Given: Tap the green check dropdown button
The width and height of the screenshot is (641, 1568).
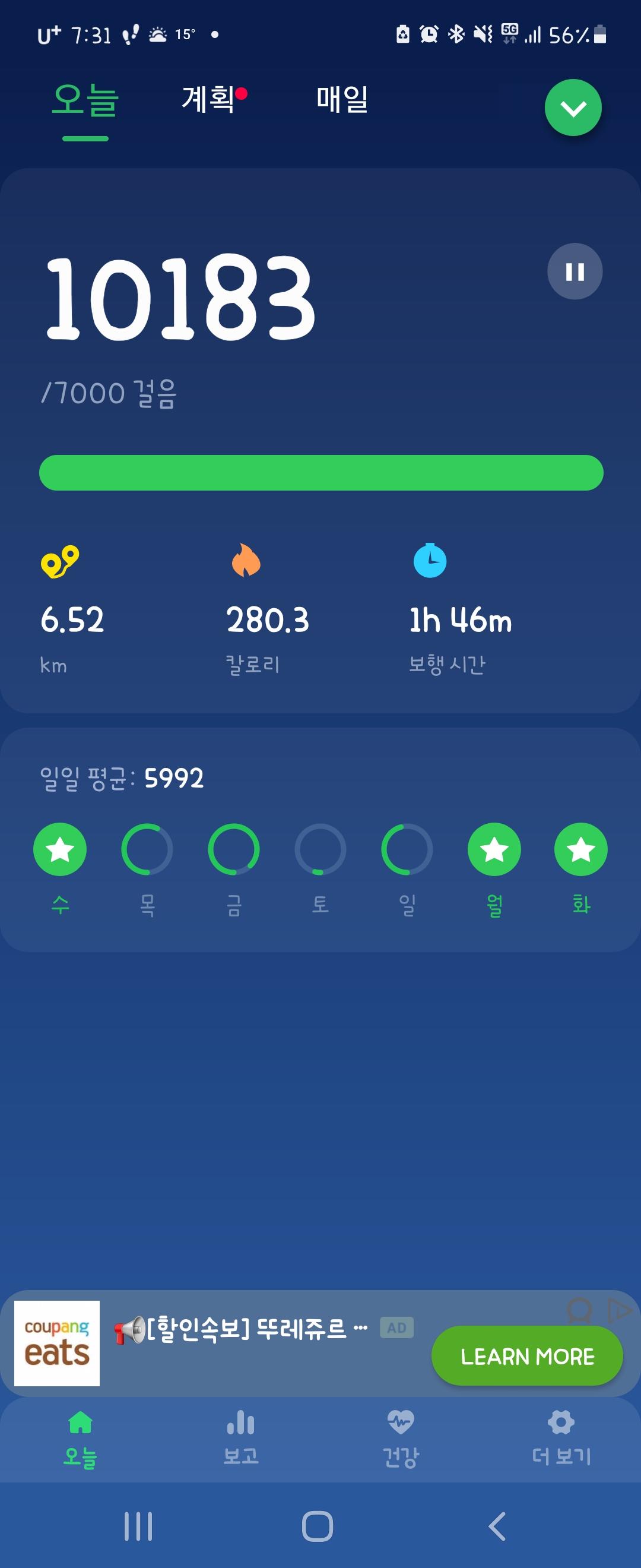Looking at the screenshot, I should click(x=573, y=108).
